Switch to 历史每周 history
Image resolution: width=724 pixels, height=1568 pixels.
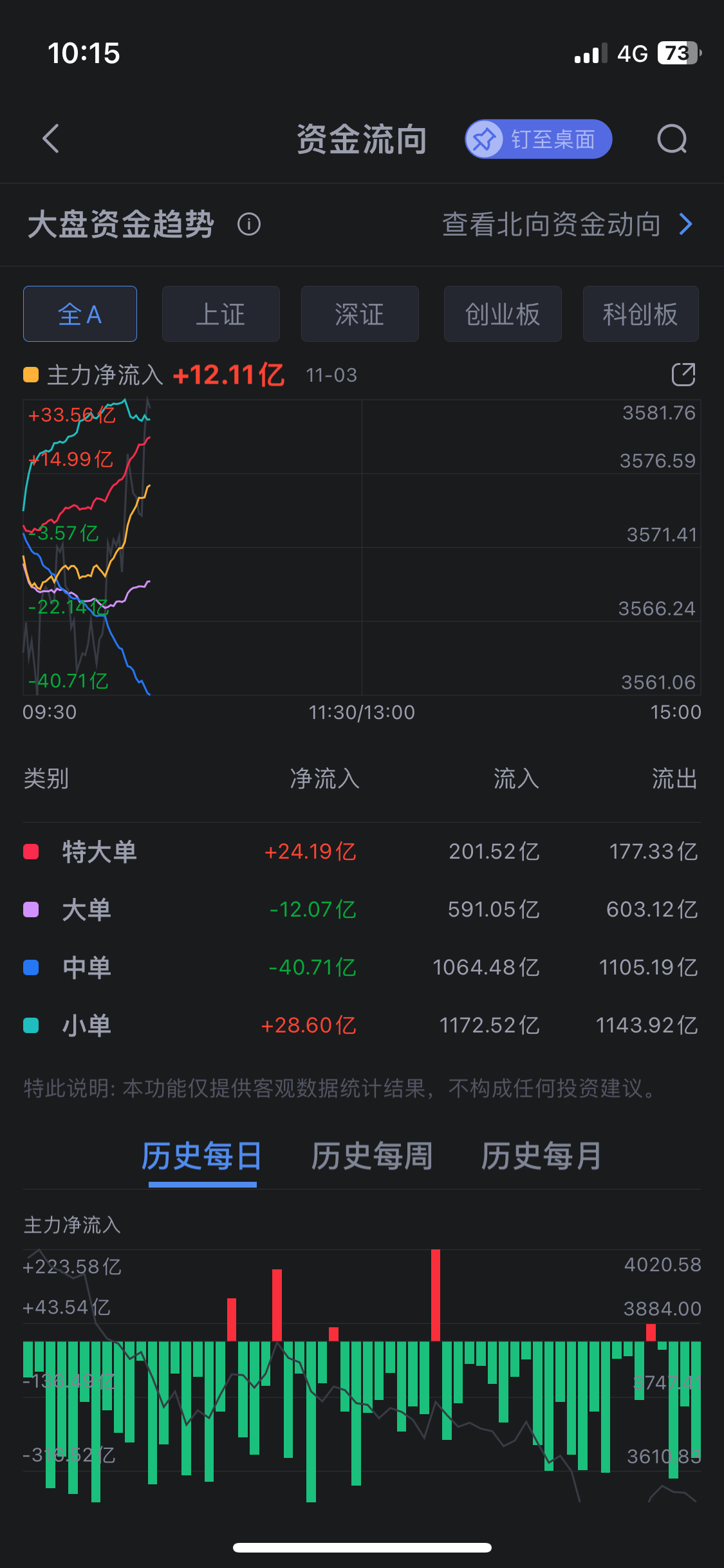372,1156
